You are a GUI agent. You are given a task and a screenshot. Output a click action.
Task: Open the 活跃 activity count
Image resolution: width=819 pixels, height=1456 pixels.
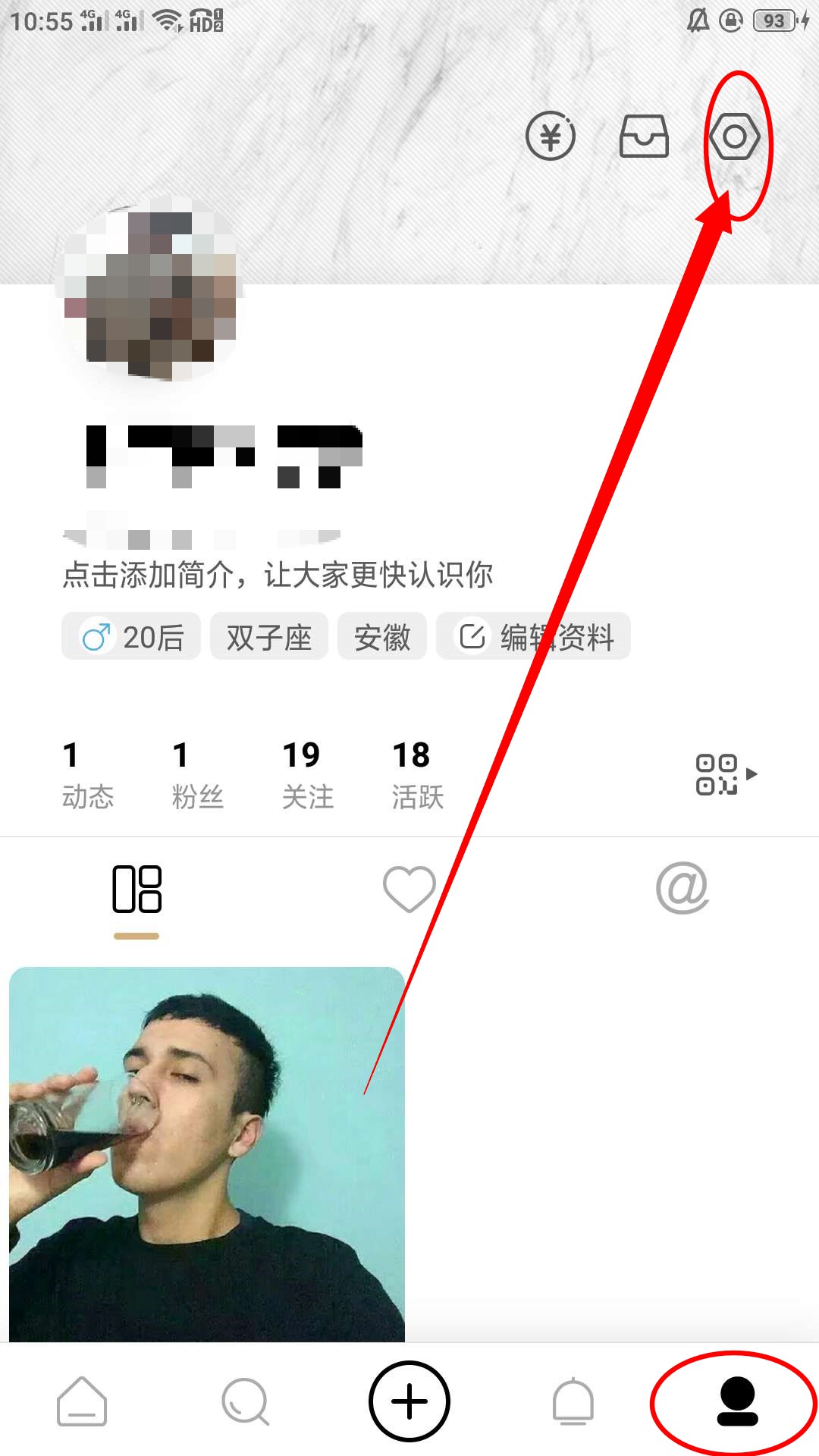(x=417, y=775)
